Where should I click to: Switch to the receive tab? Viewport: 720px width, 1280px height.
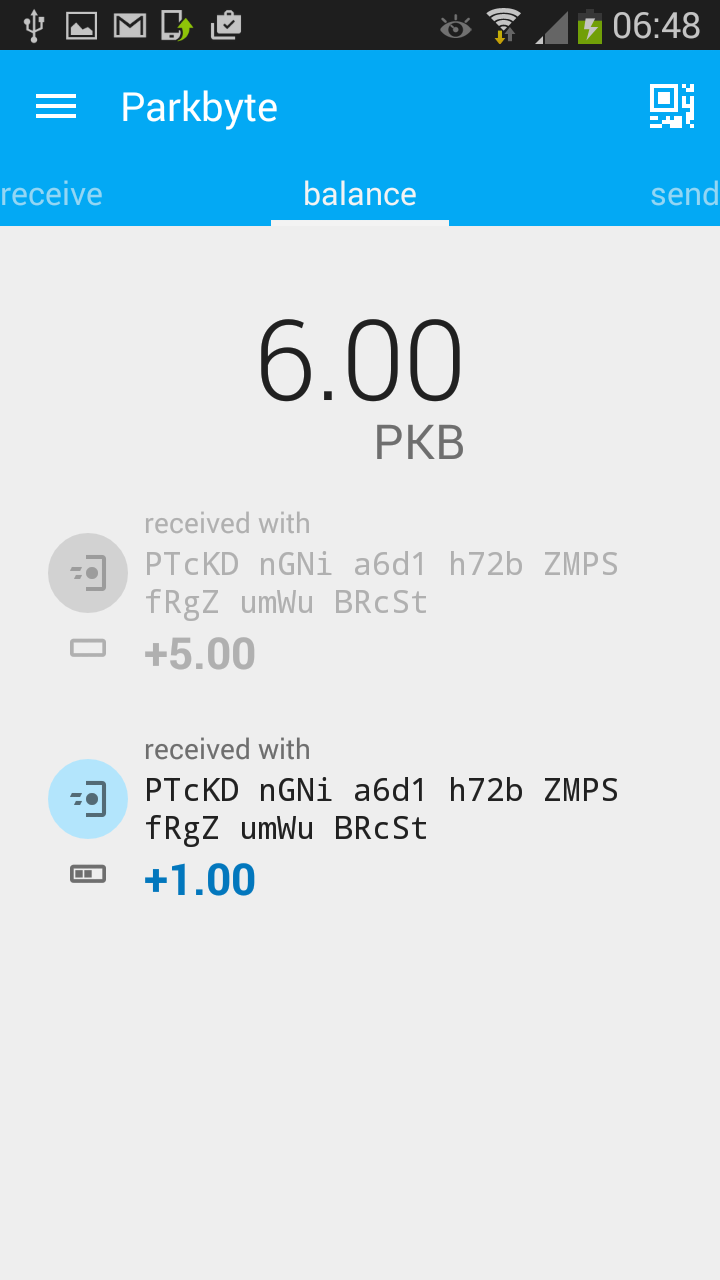coord(51,194)
